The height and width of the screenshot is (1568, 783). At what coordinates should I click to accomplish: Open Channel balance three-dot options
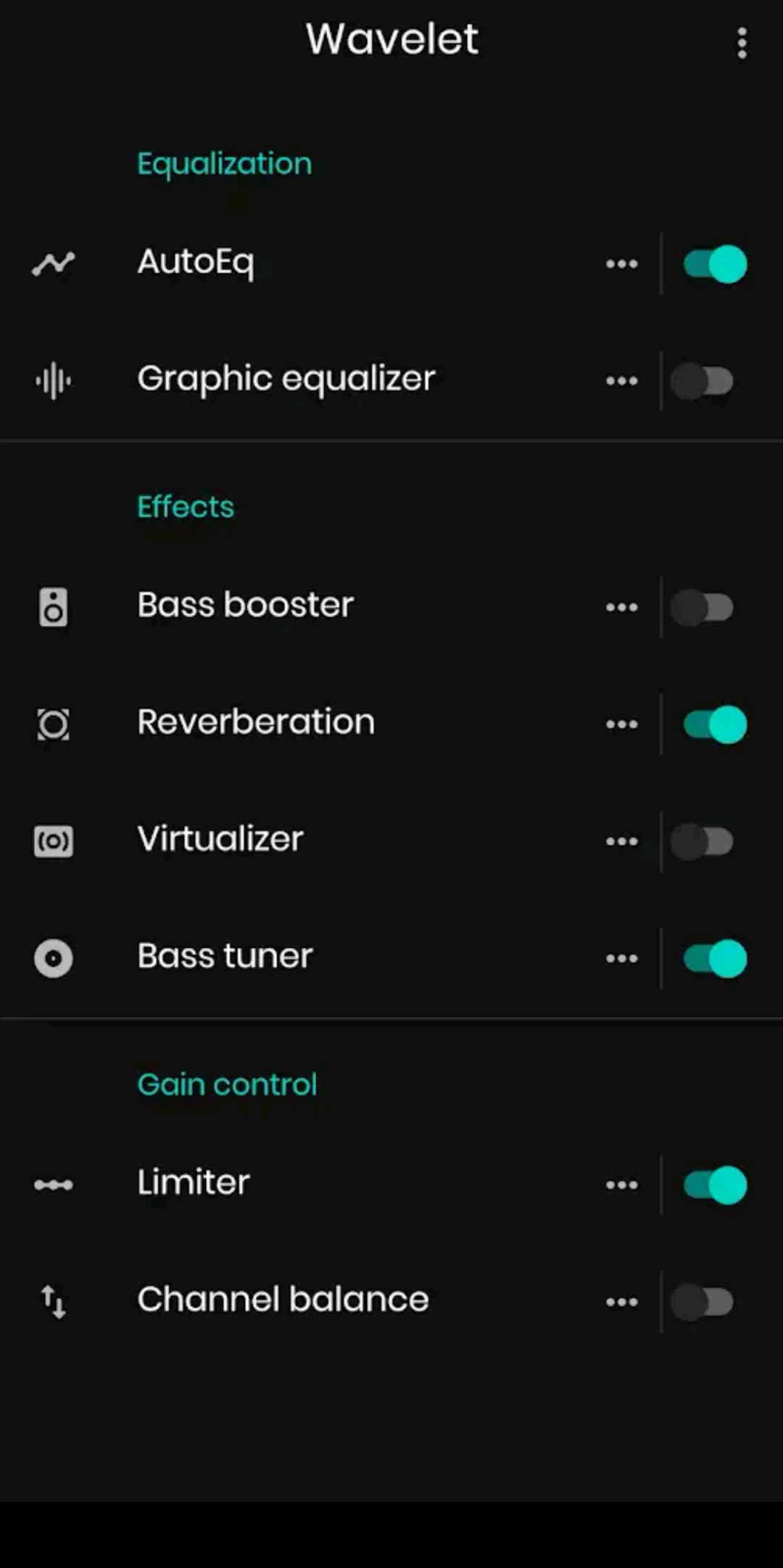click(621, 1302)
